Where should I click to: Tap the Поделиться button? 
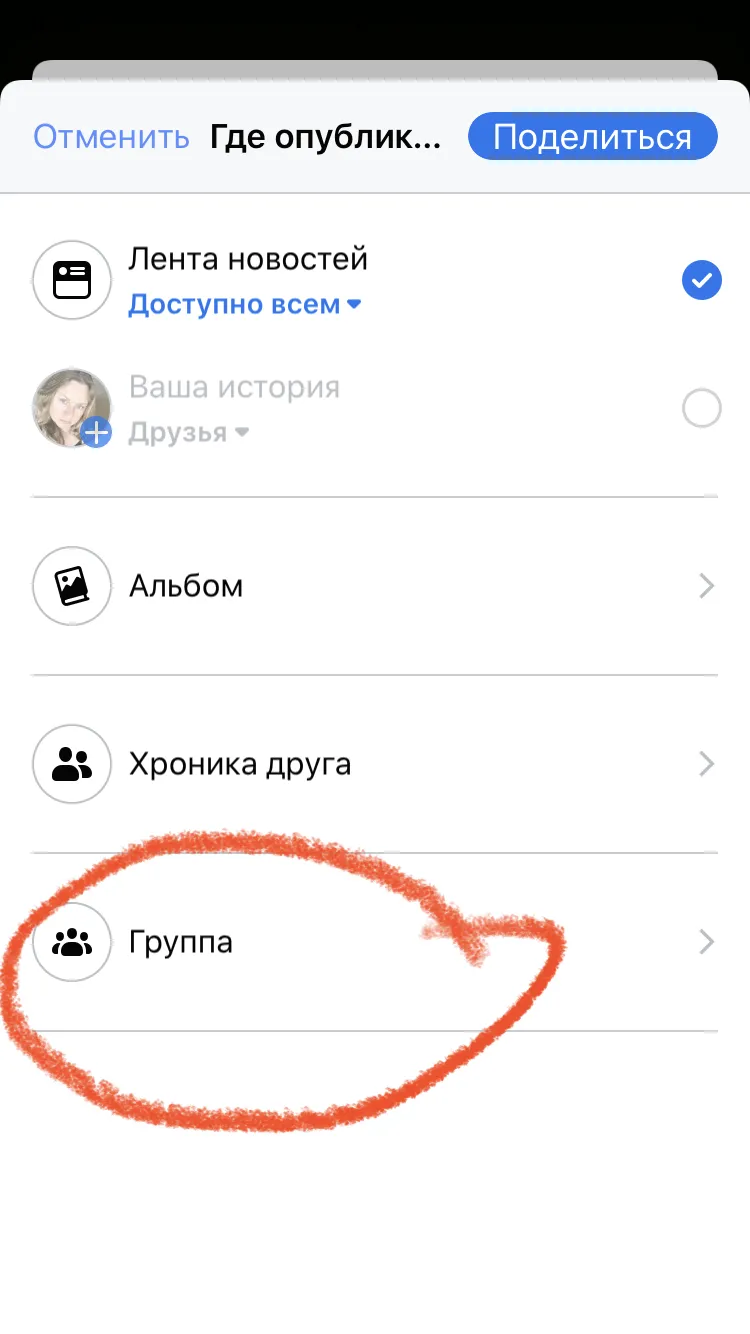pos(592,137)
